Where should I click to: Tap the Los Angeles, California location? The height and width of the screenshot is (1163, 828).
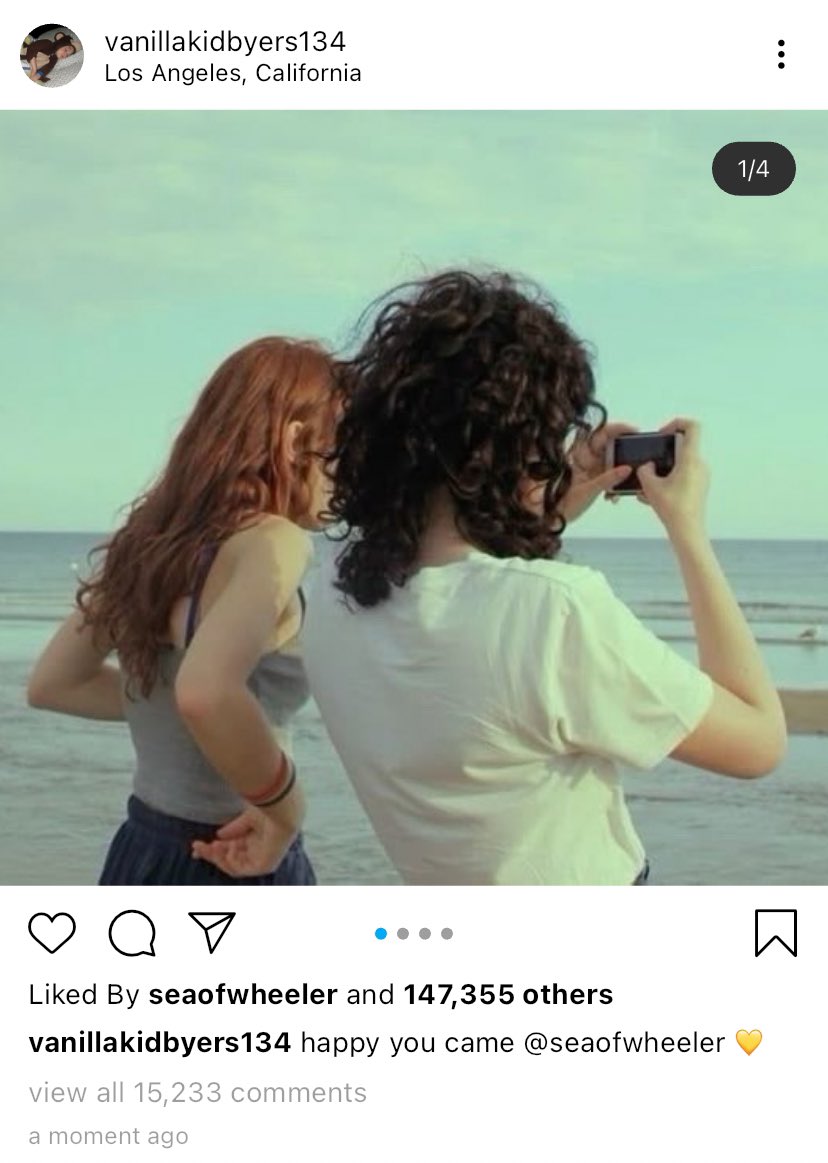pos(233,74)
